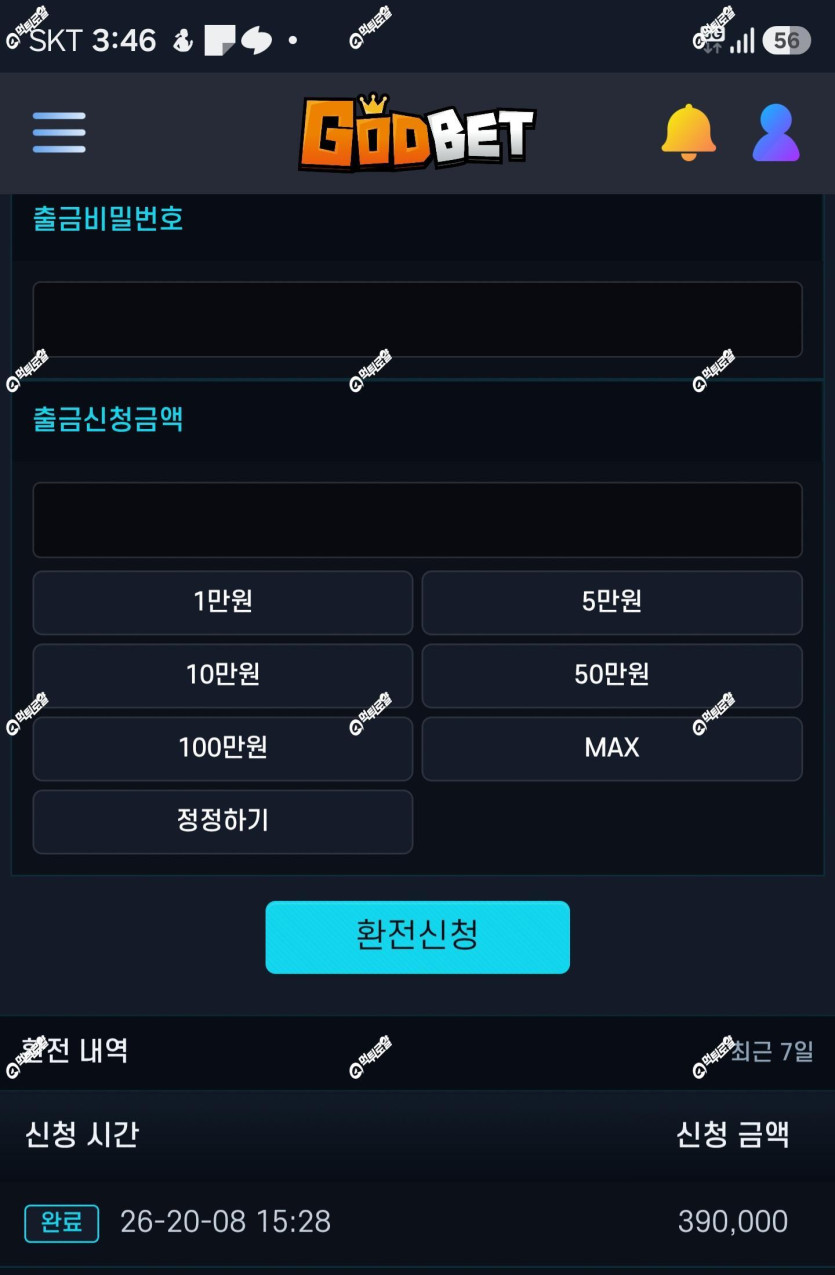Image resolution: width=835 pixels, height=1275 pixels.
Task: Select the 5만원 amount button
Action: click(612, 602)
